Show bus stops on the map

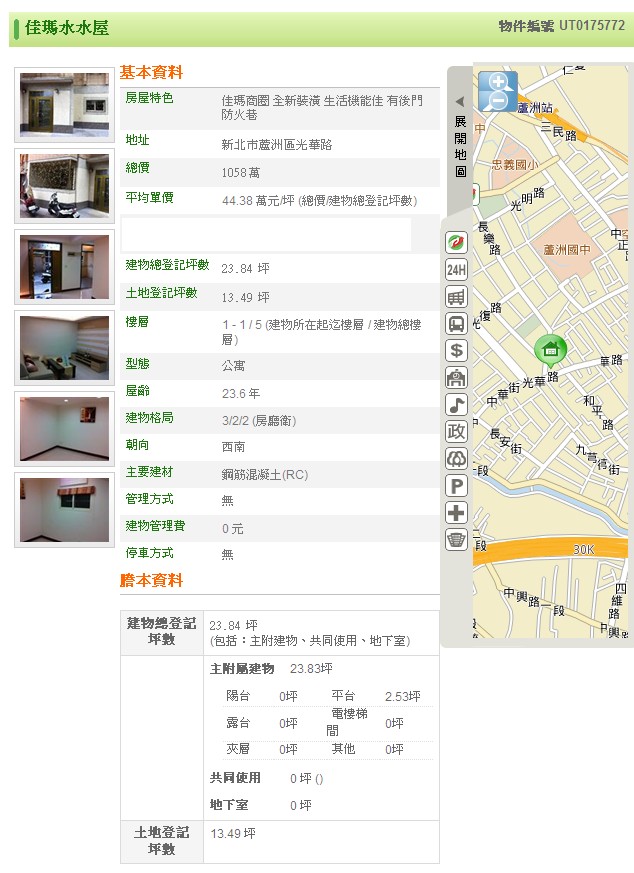pos(456,323)
